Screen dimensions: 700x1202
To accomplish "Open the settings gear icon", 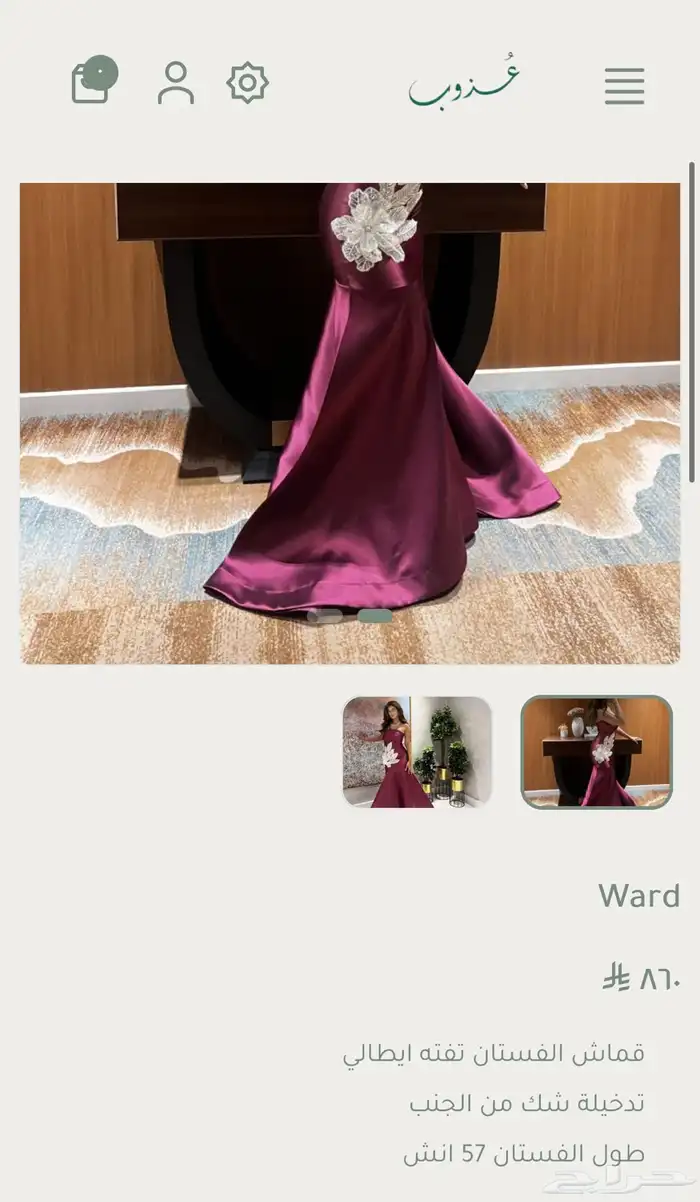I will (247, 83).
